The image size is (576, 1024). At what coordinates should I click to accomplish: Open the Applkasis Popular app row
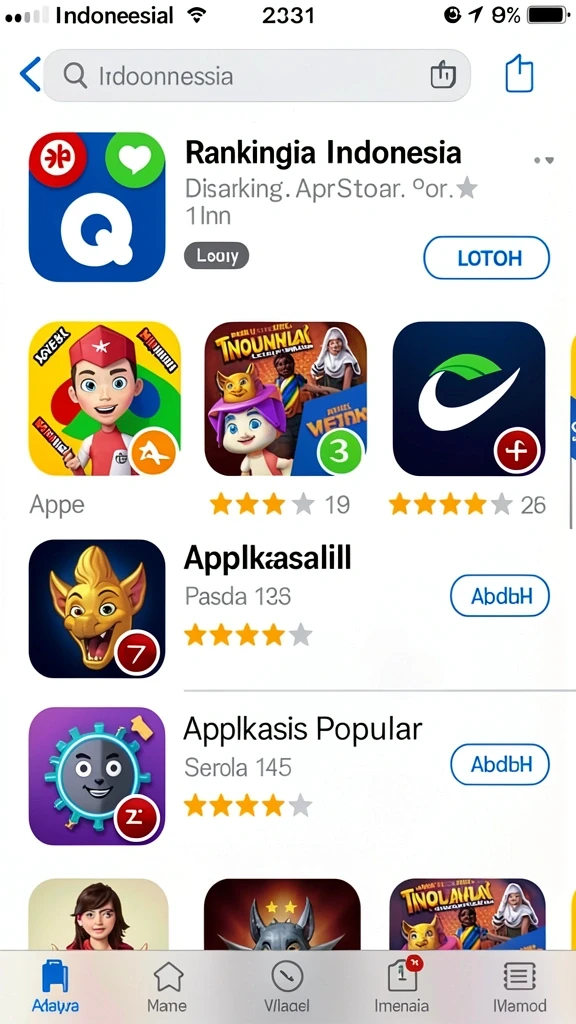288,776
